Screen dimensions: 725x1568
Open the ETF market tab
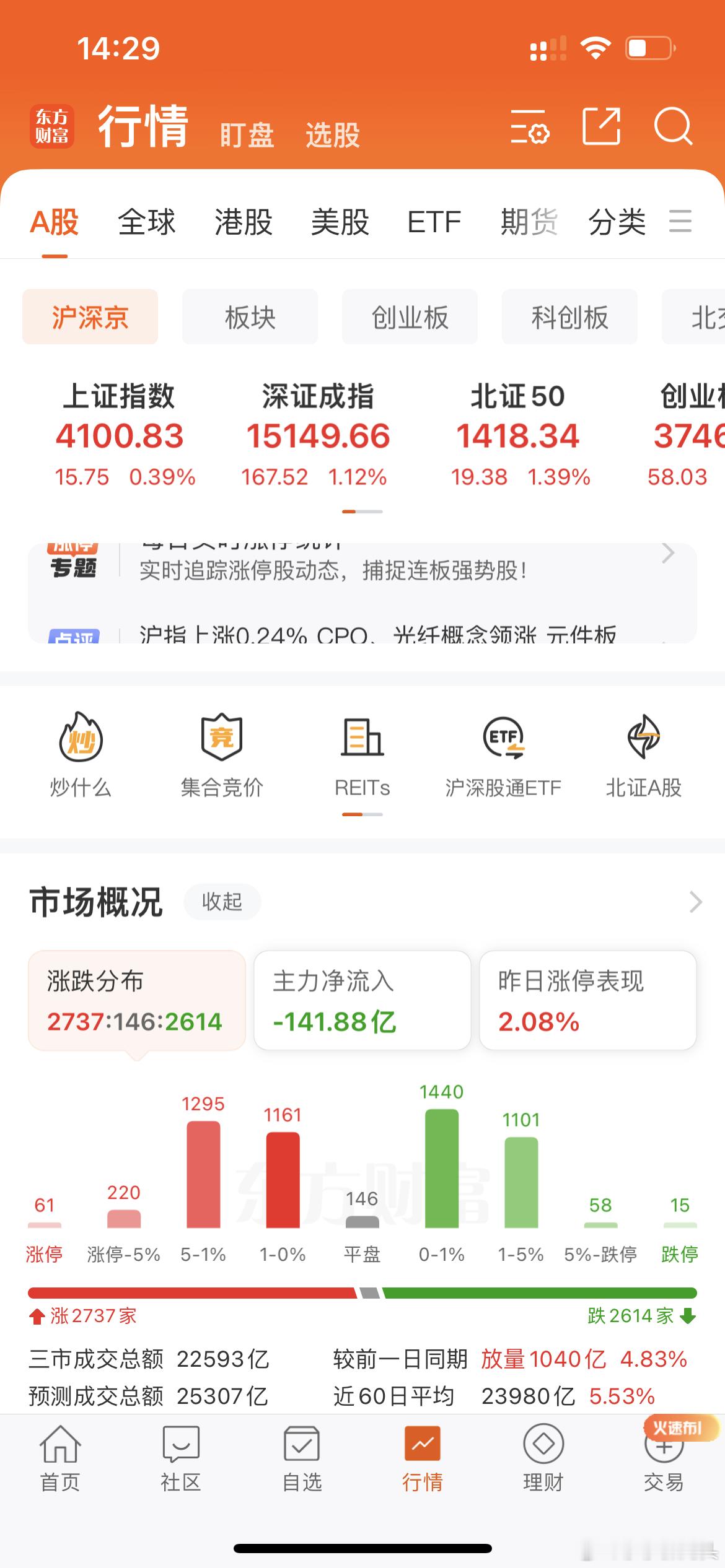(x=434, y=223)
